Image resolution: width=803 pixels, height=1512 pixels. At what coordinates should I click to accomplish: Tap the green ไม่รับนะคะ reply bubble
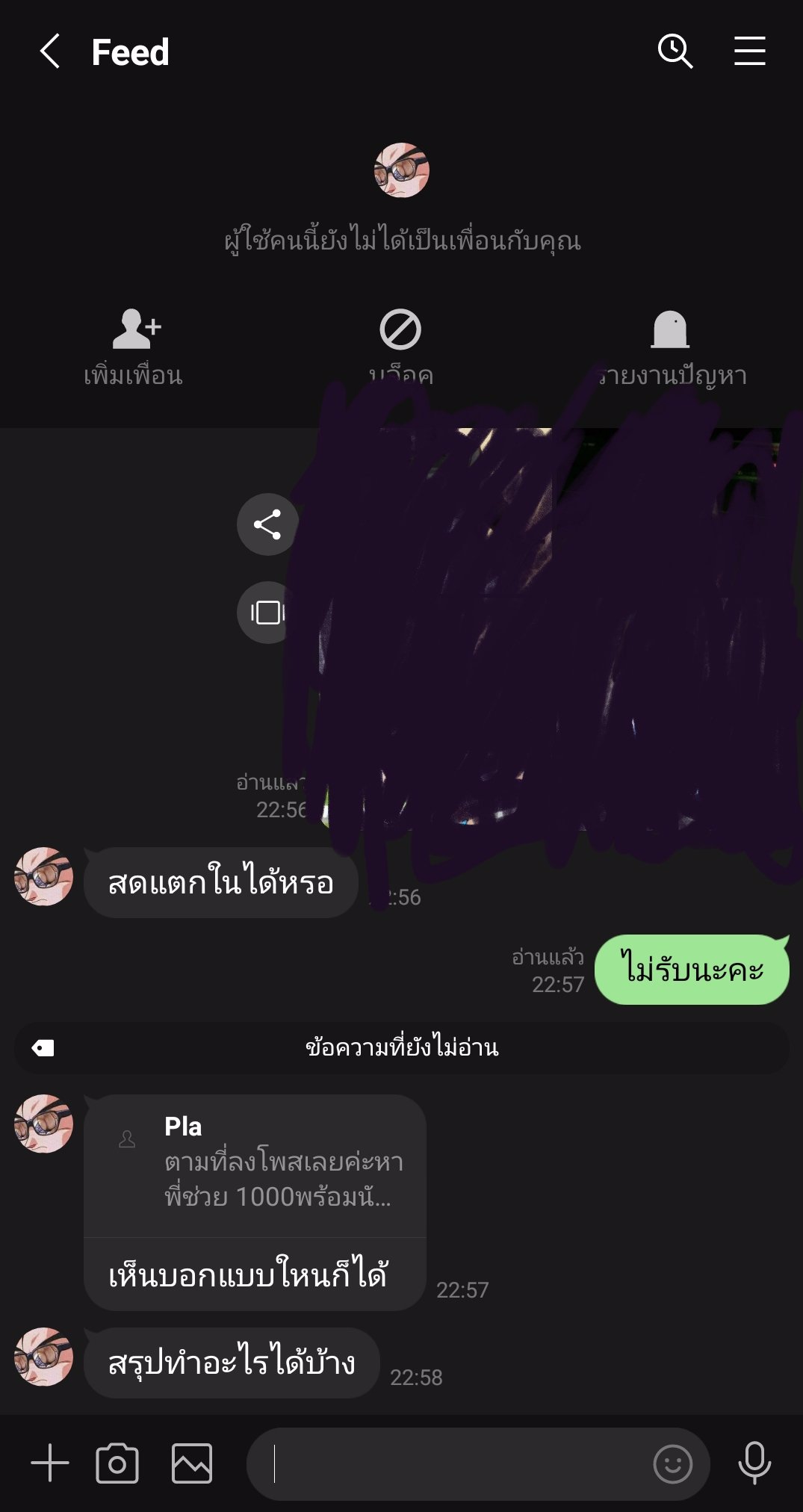[x=691, y=969]
